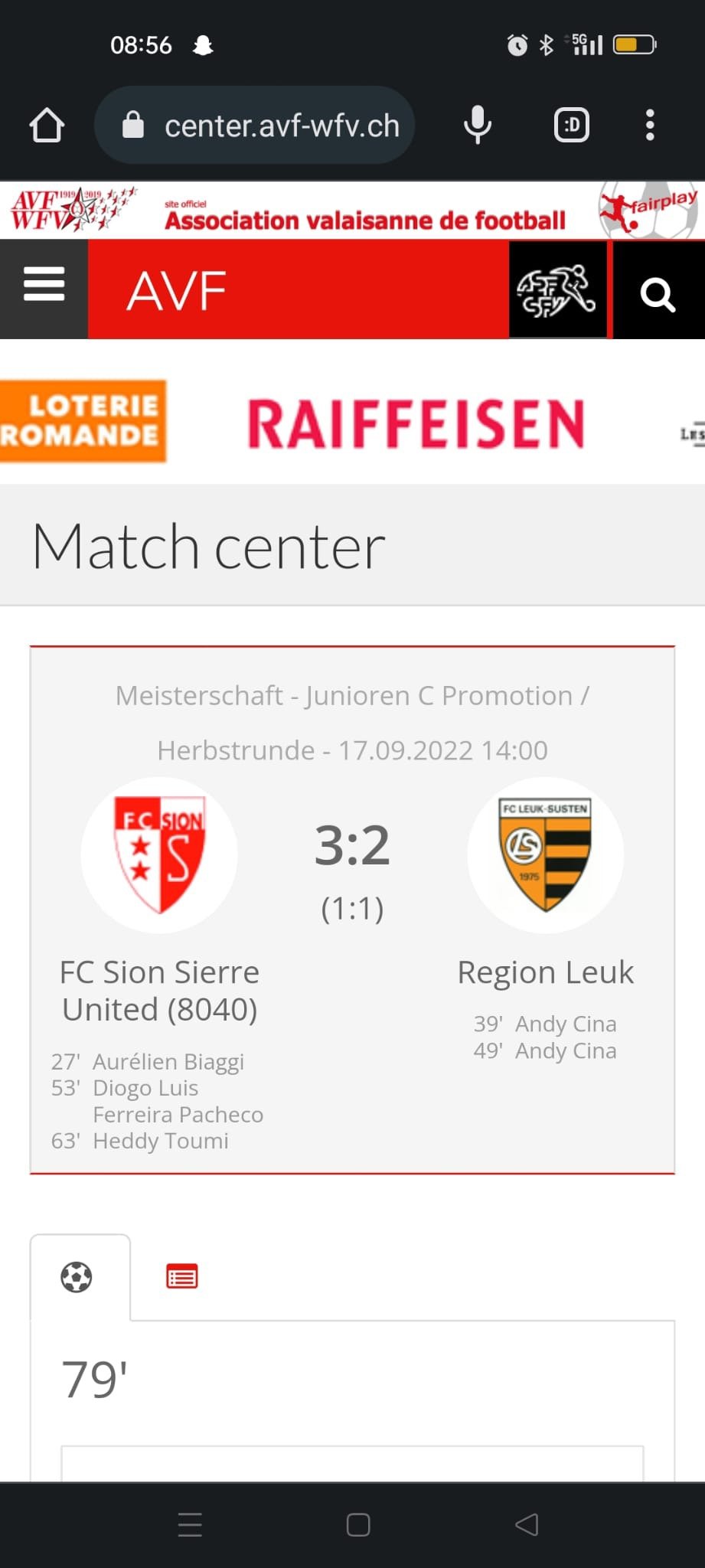Switch to the red list tab

182,1277
